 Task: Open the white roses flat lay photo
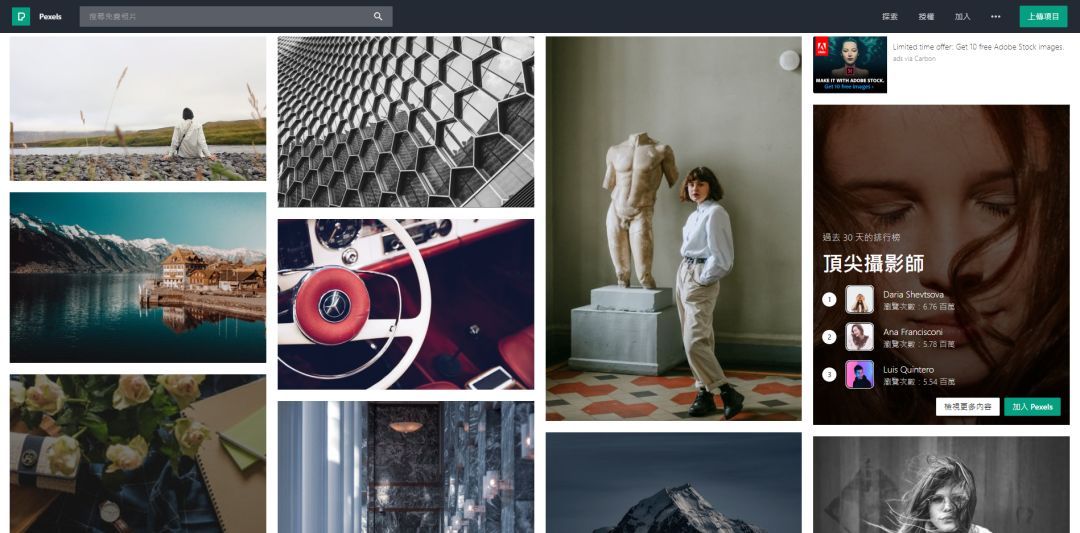[138, 453]
